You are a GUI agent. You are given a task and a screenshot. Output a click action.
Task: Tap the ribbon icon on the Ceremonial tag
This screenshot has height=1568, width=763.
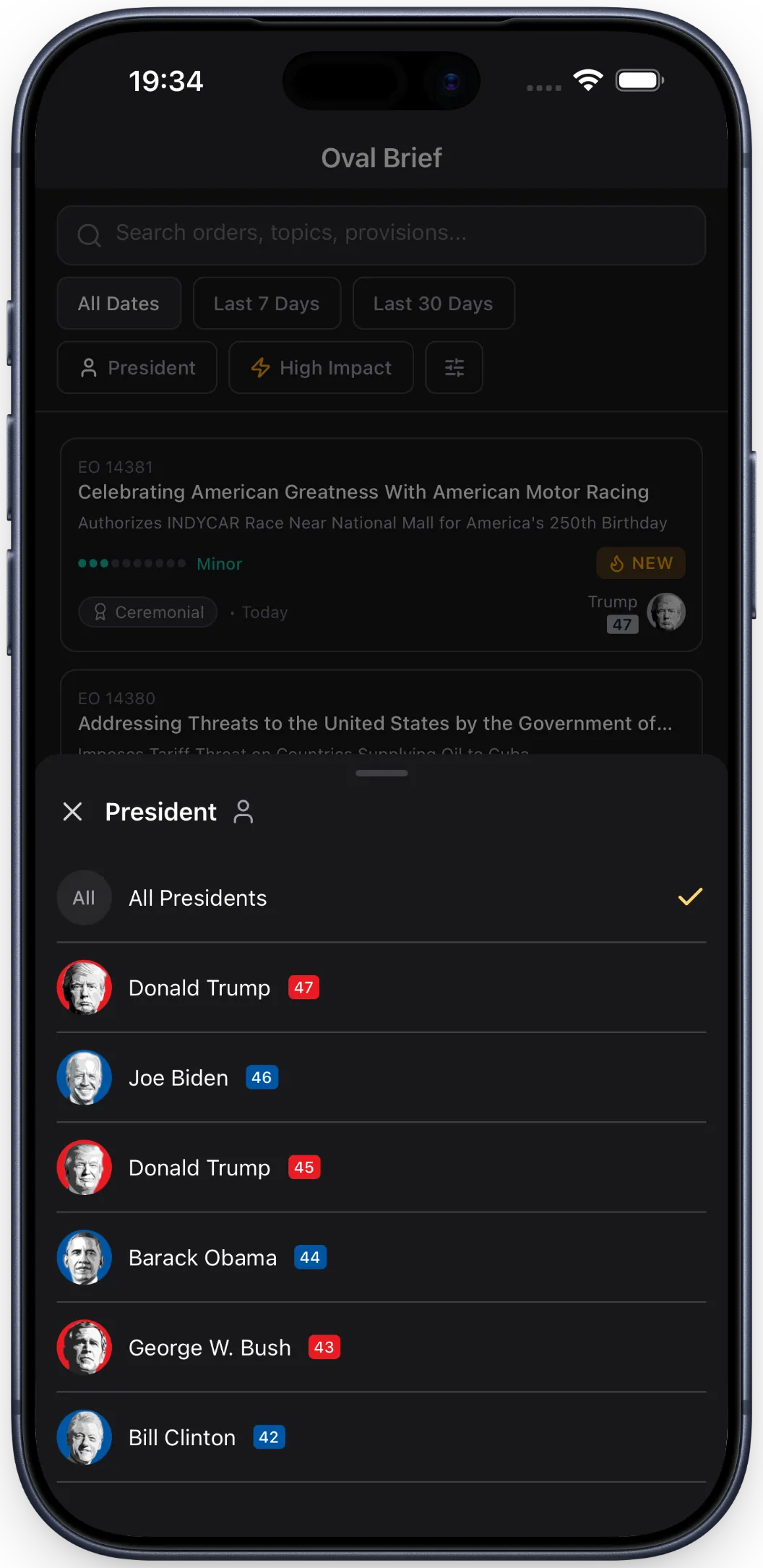(100, 612)
